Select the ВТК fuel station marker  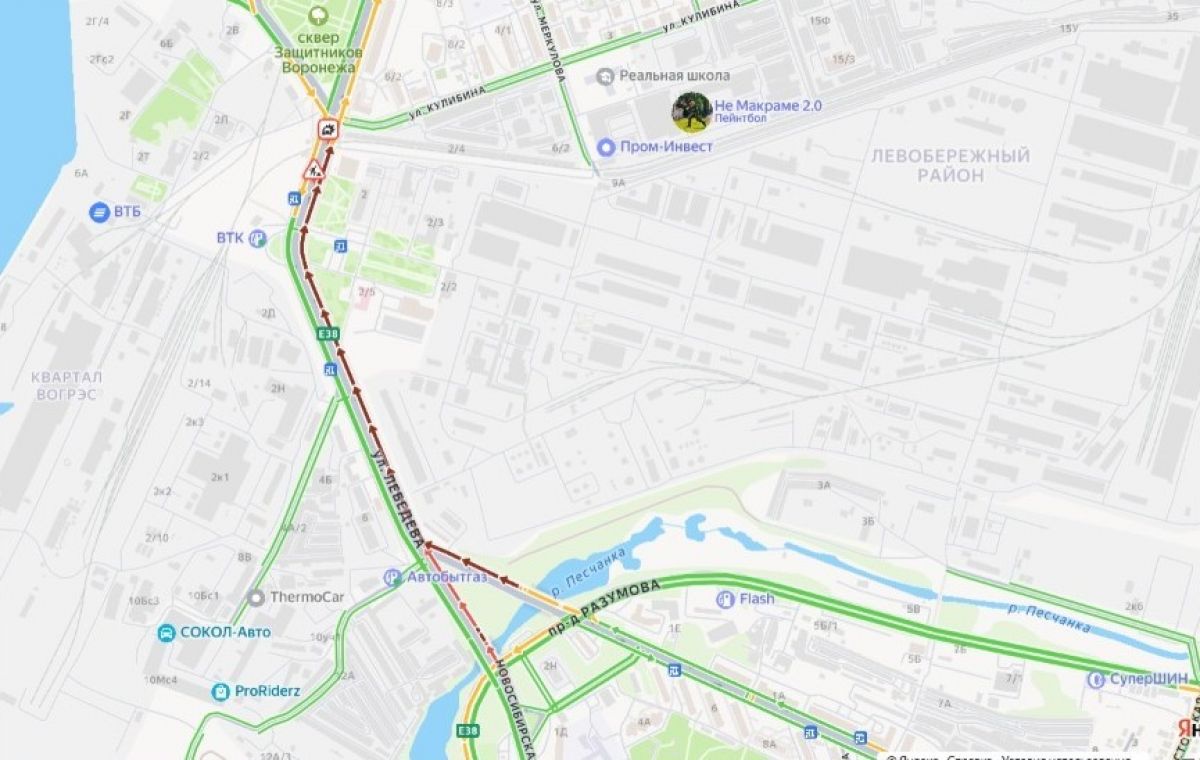point(257,238)
